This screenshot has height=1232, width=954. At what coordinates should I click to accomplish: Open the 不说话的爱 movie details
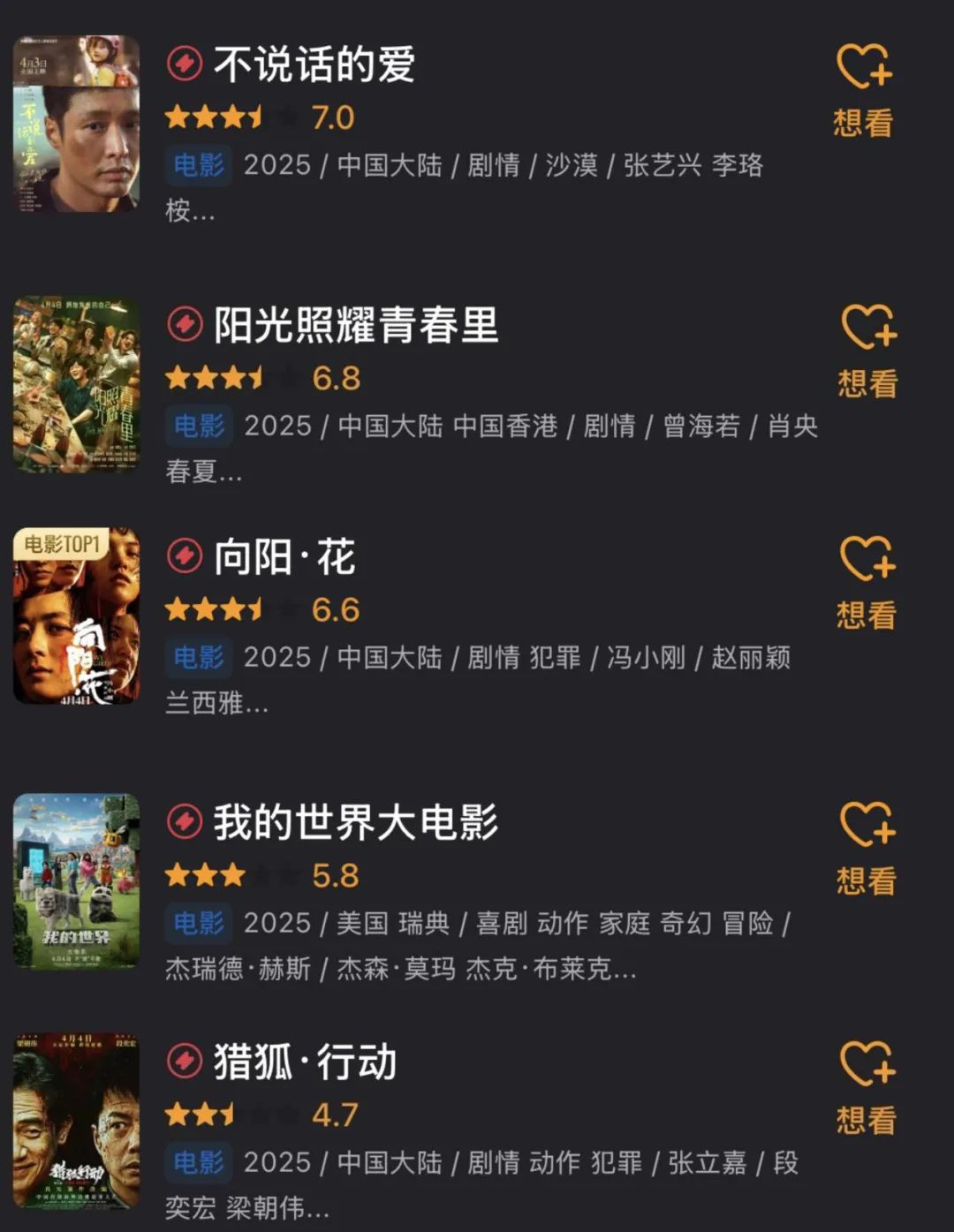tap(314, 64)
